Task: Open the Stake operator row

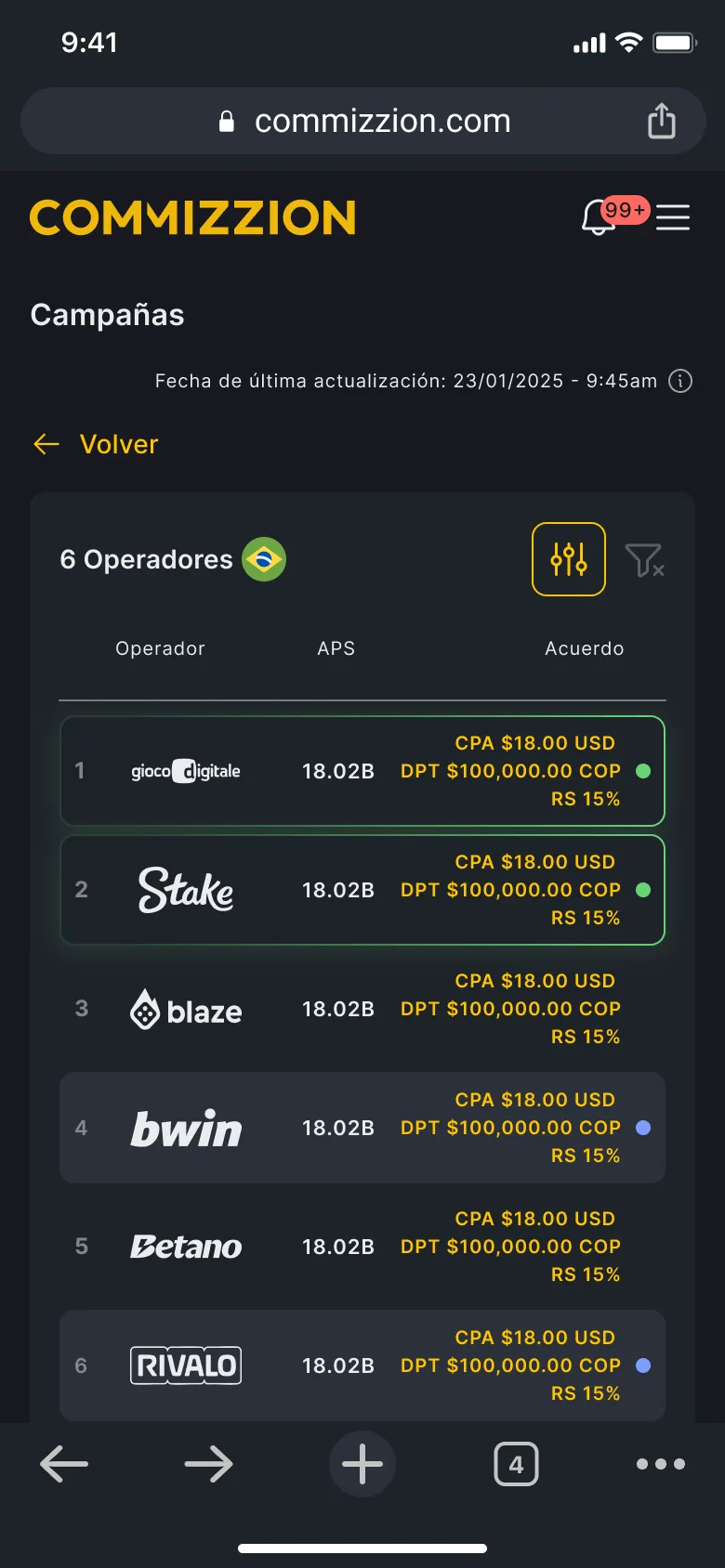Action: (x=362, y=890)
